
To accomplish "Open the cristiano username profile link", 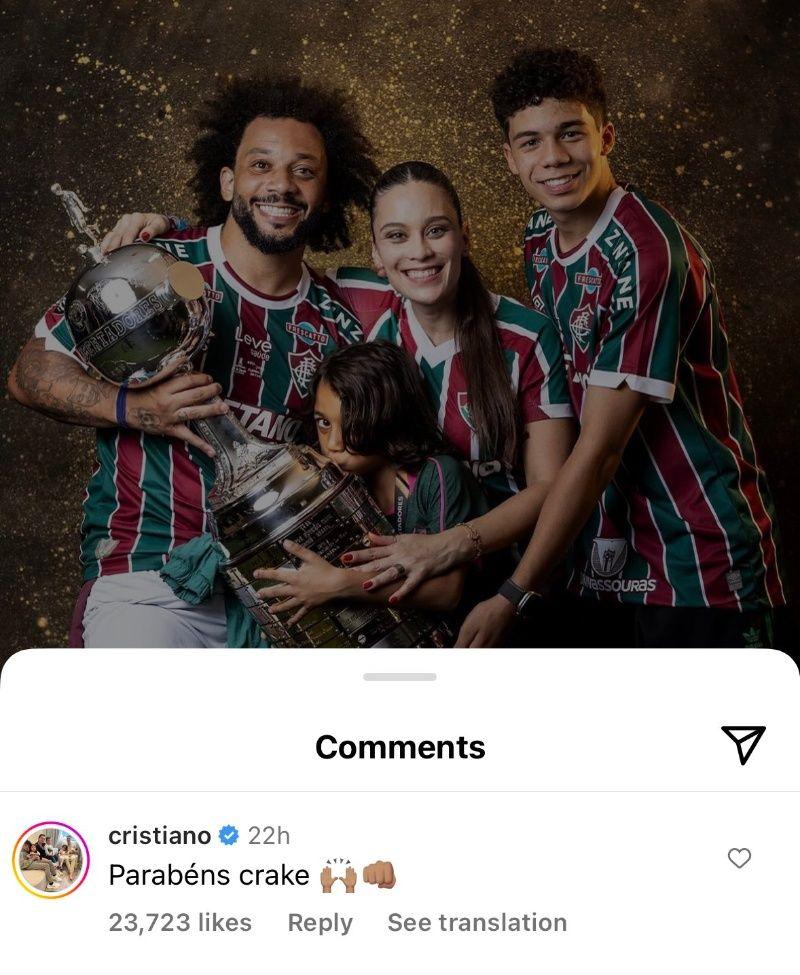I will click(x=160, y=835).
